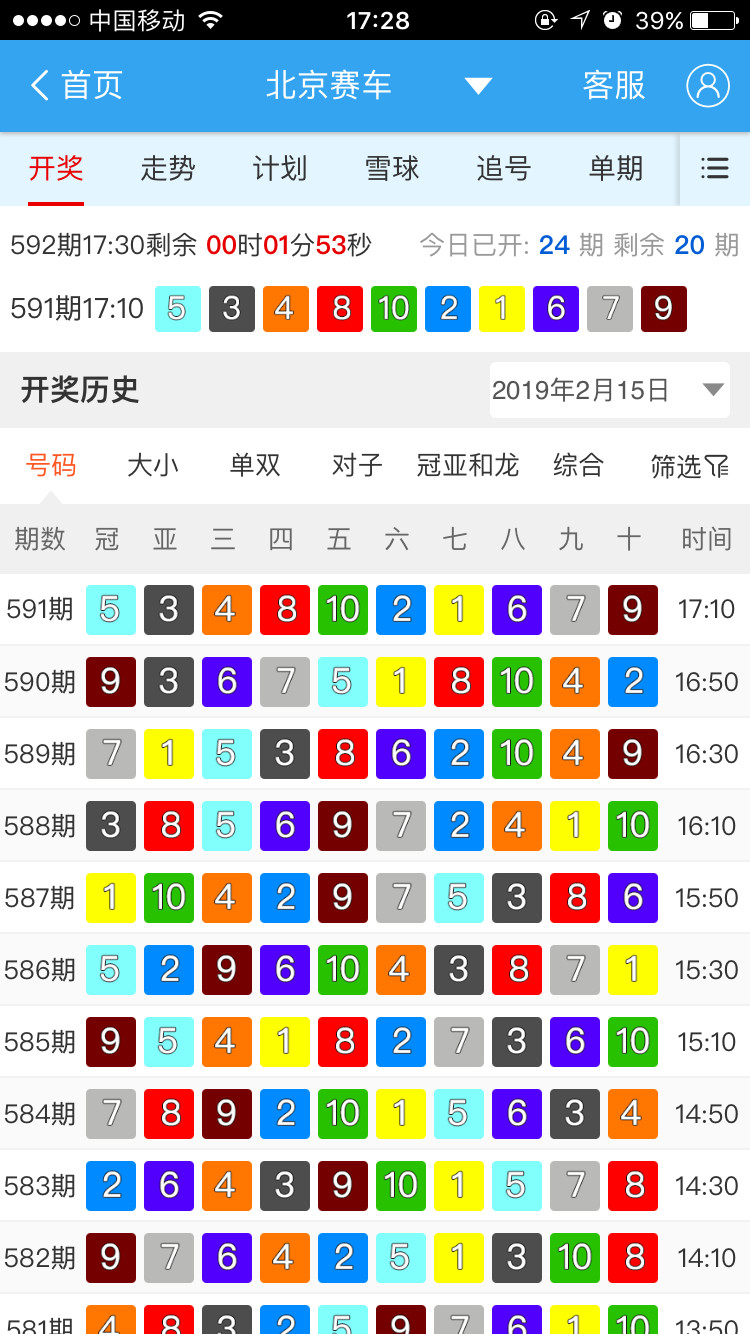
Task: Switch to the 走势 tab
Action: point(168,168)
